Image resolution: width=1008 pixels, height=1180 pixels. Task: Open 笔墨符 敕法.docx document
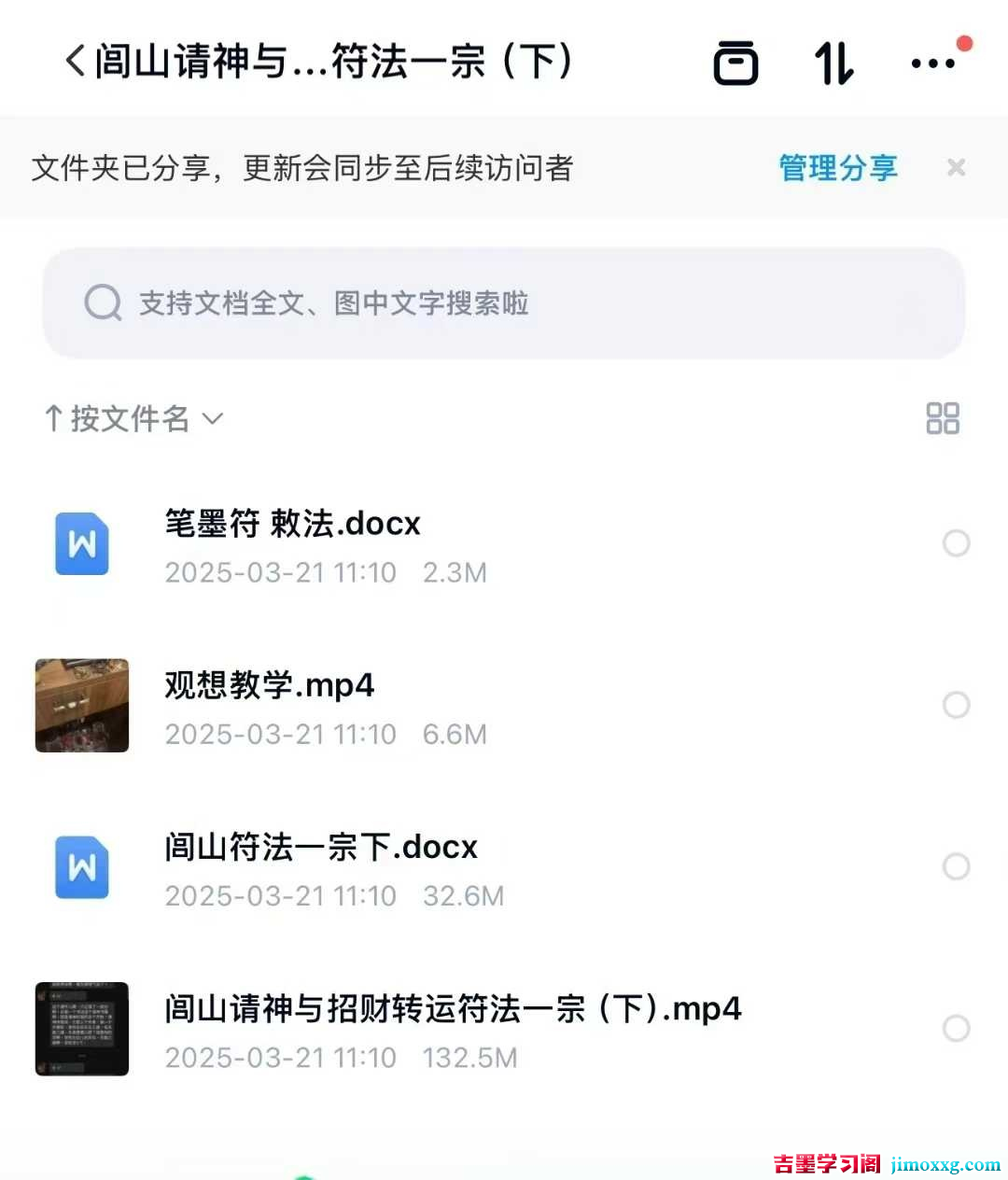coord(292,524)
